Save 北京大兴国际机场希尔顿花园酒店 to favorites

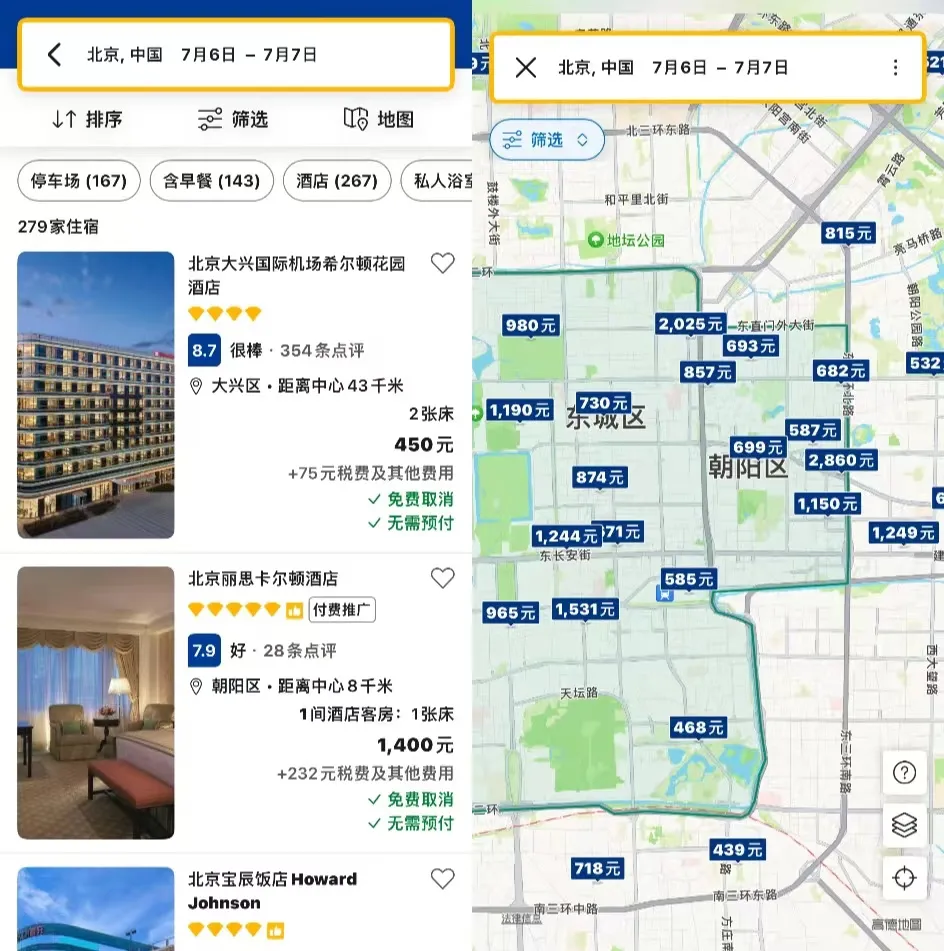[442, 263]
